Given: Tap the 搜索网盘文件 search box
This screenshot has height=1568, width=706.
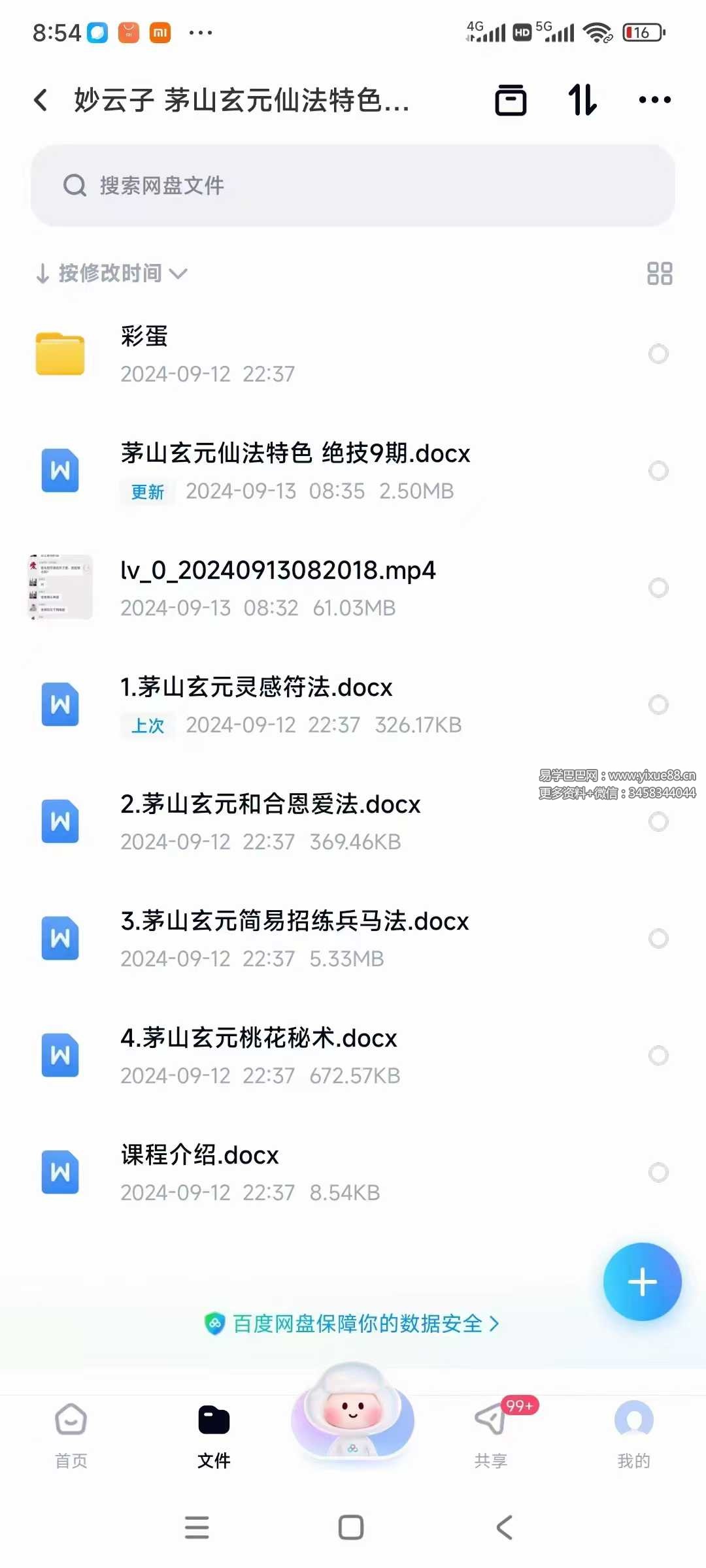Looking at the screenshot, I should click(x=353, y=186).
